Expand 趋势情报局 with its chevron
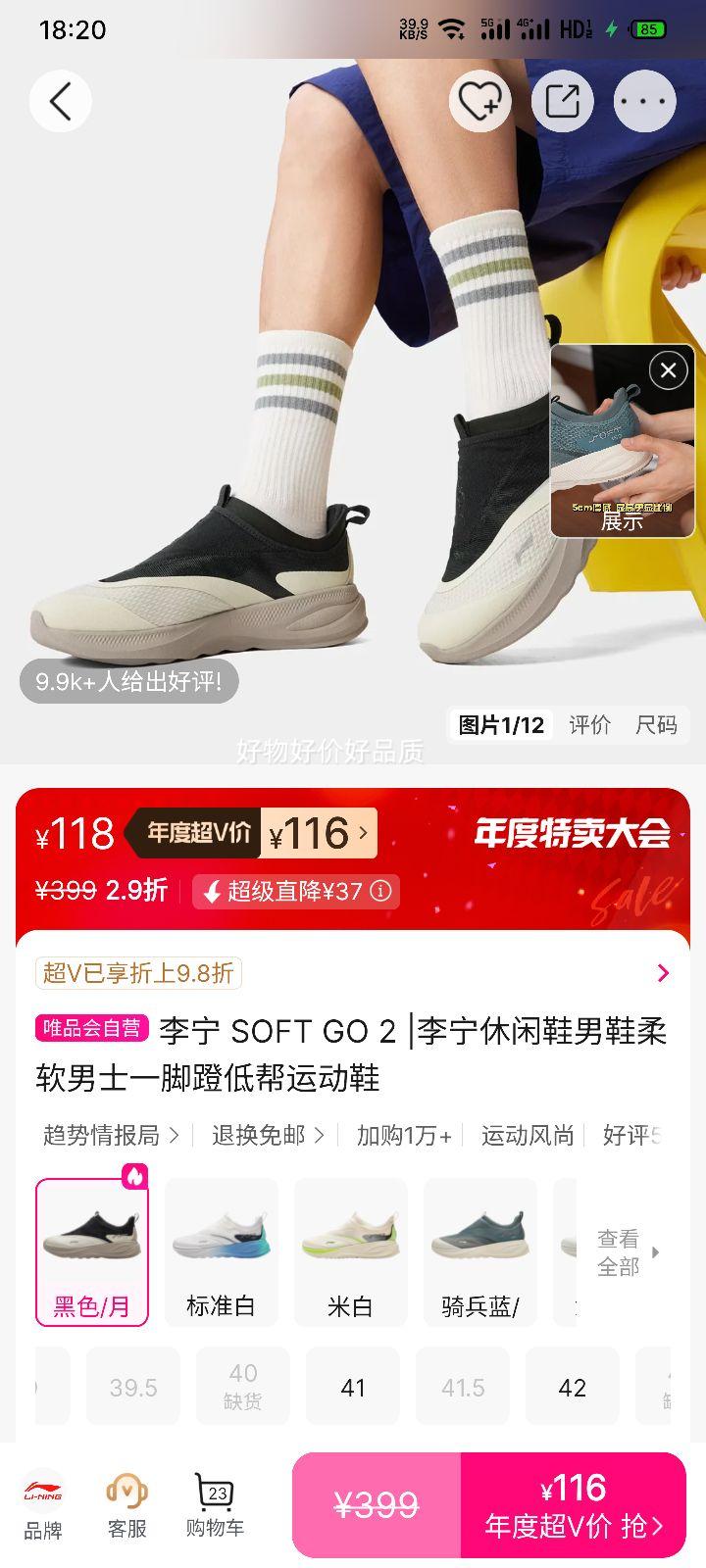 (x=176, y=1135)
